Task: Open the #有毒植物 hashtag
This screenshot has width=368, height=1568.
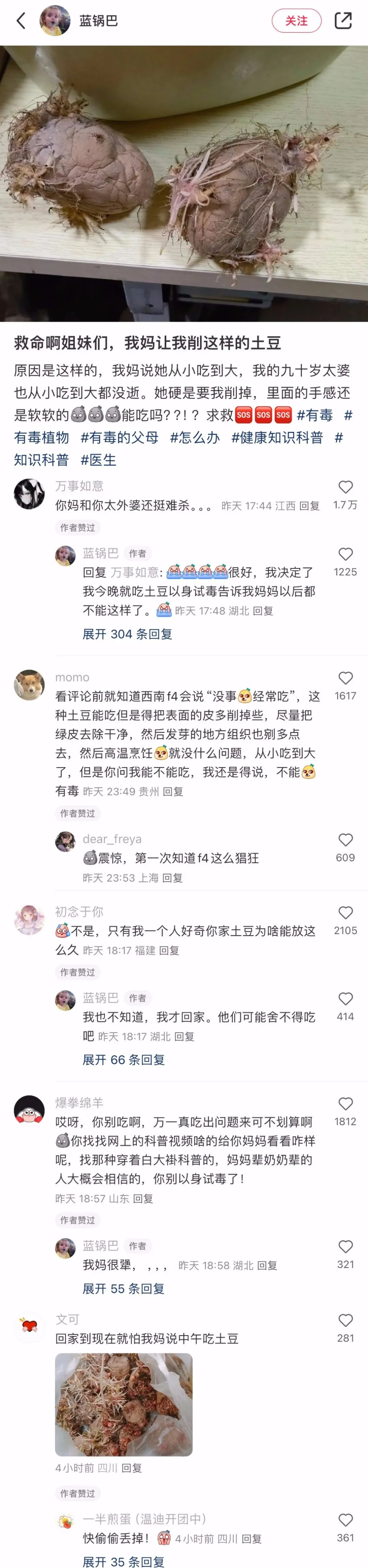Action: click(41, 437)
